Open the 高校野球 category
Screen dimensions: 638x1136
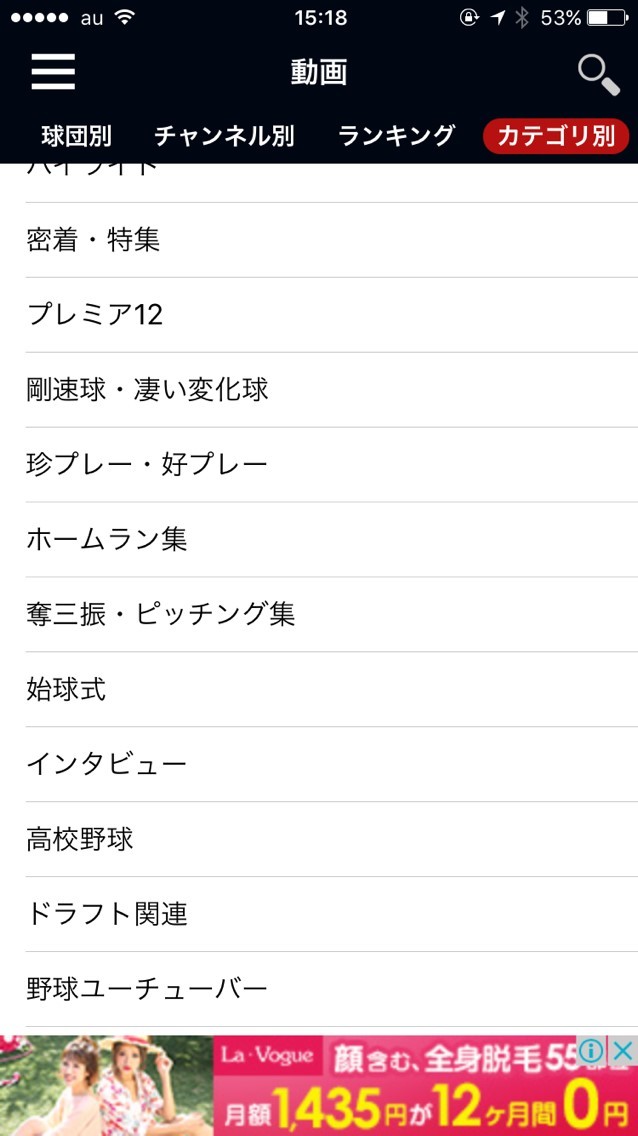[x=332, y=839]
